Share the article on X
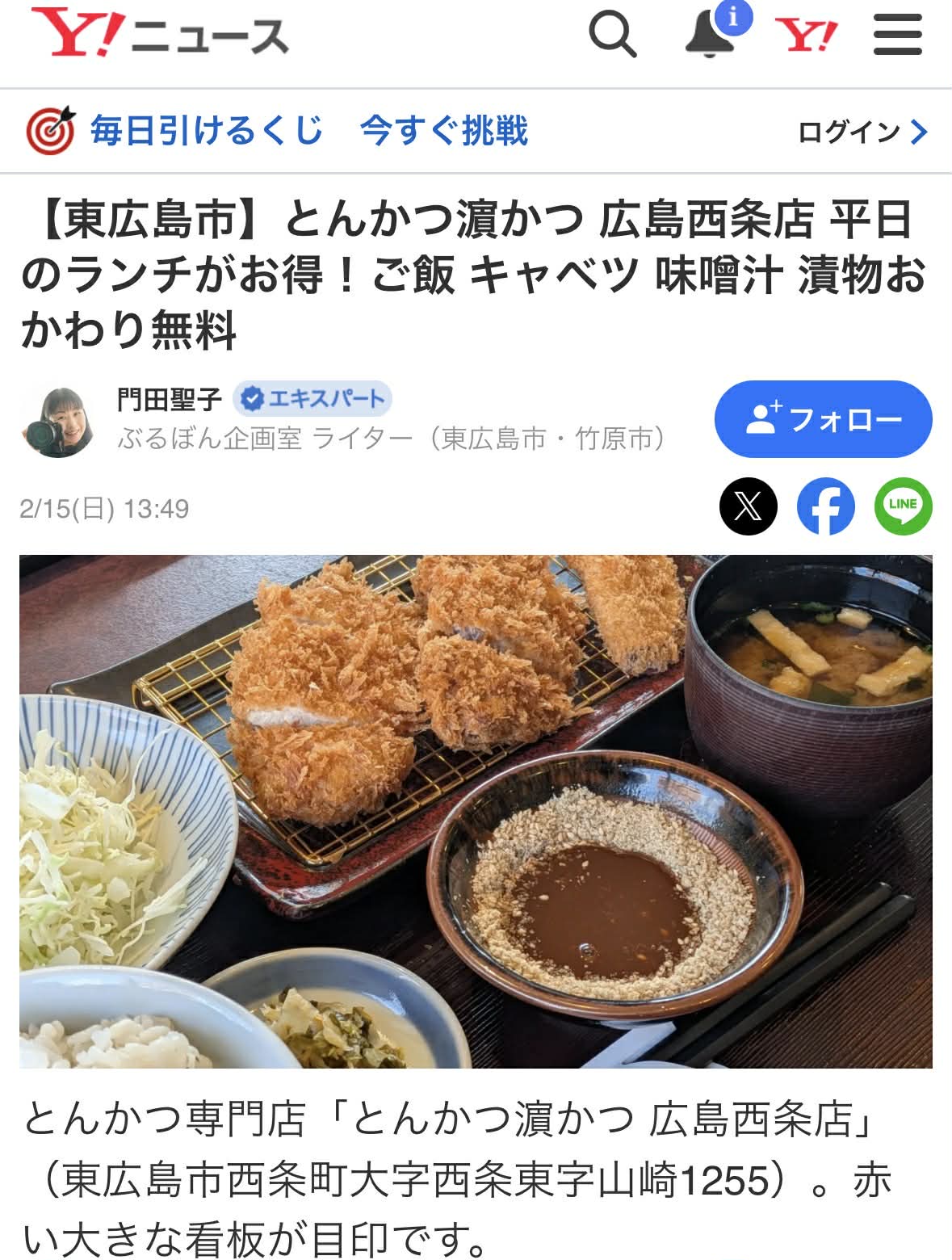 [x=748, y=506]
